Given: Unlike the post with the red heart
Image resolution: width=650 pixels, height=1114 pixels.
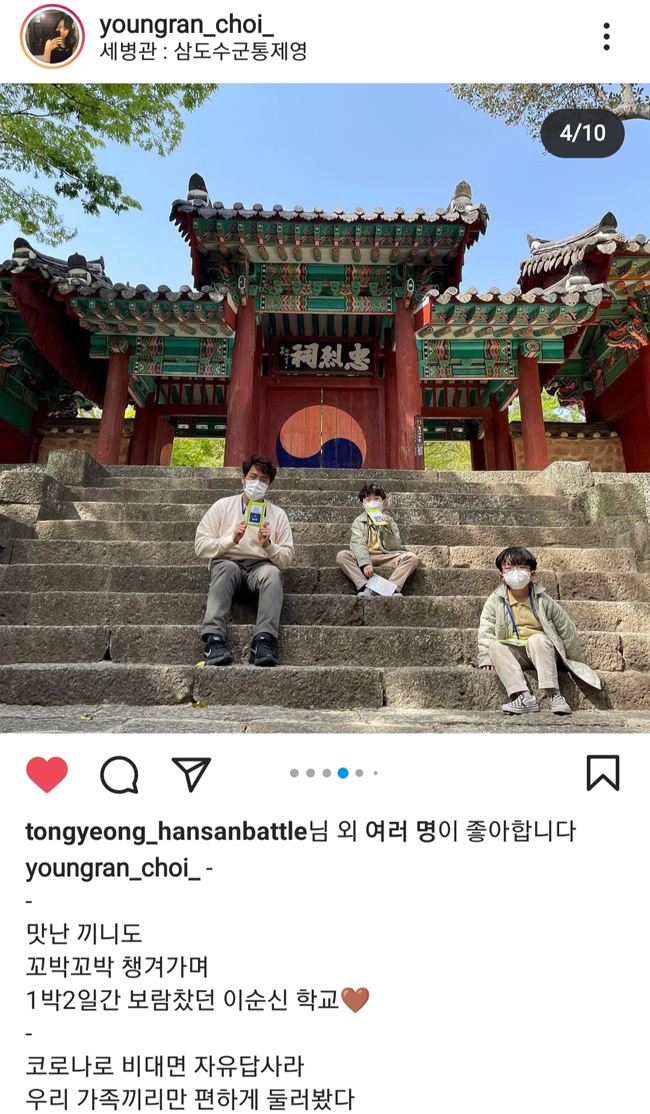Looking at the screenshot, I should pos(46,774).
